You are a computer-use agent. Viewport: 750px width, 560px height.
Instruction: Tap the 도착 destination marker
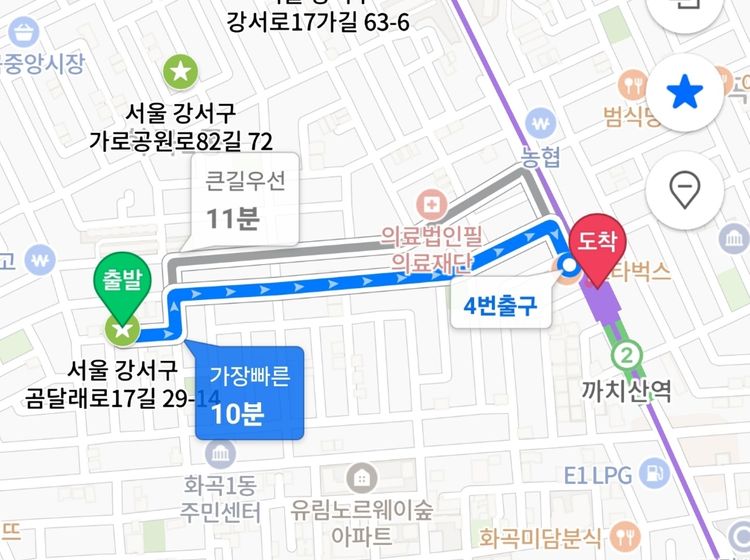coord(597,246)
